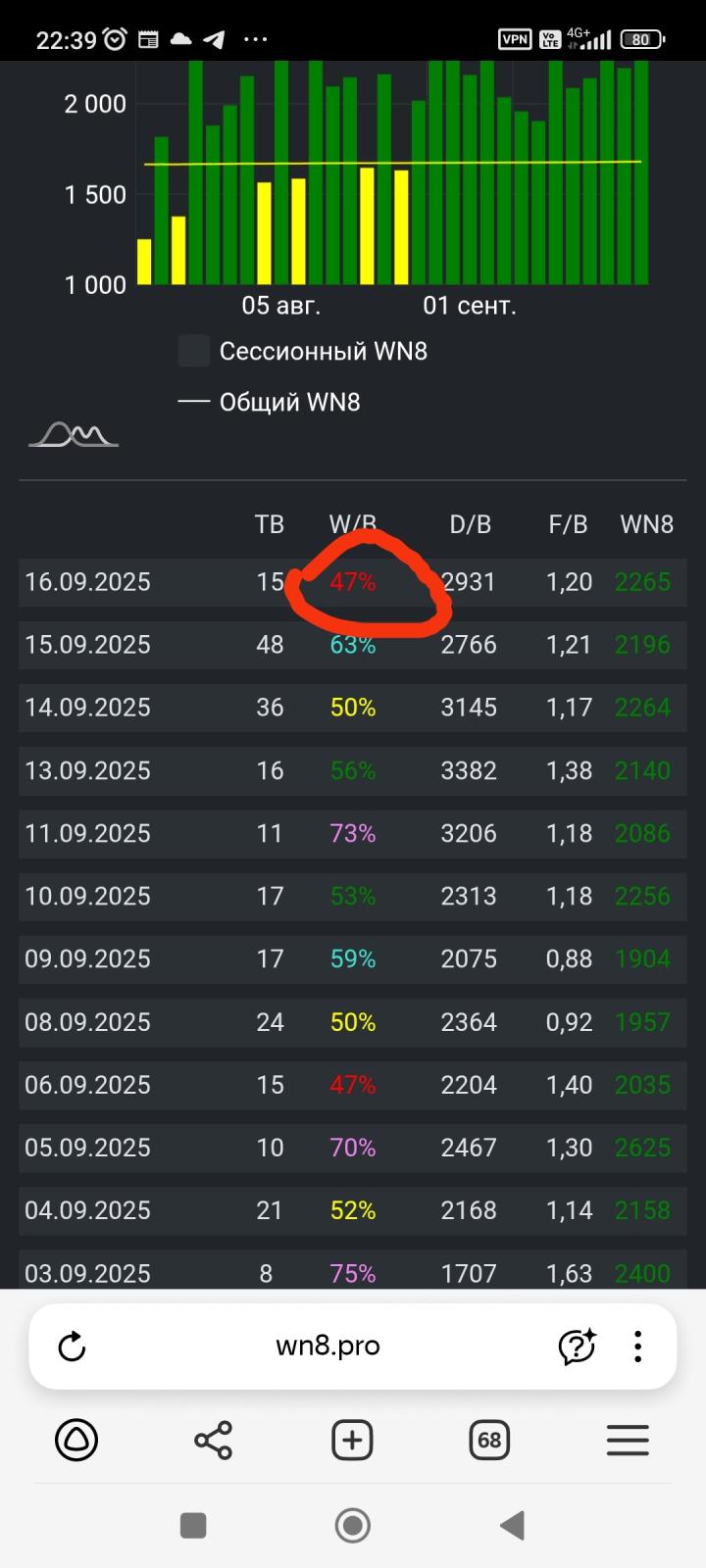Open the three-dot page options menu
Image resolution: width=706 pixels, height=1568 pixels.
pyautogui.click(x=637, y=1347)
